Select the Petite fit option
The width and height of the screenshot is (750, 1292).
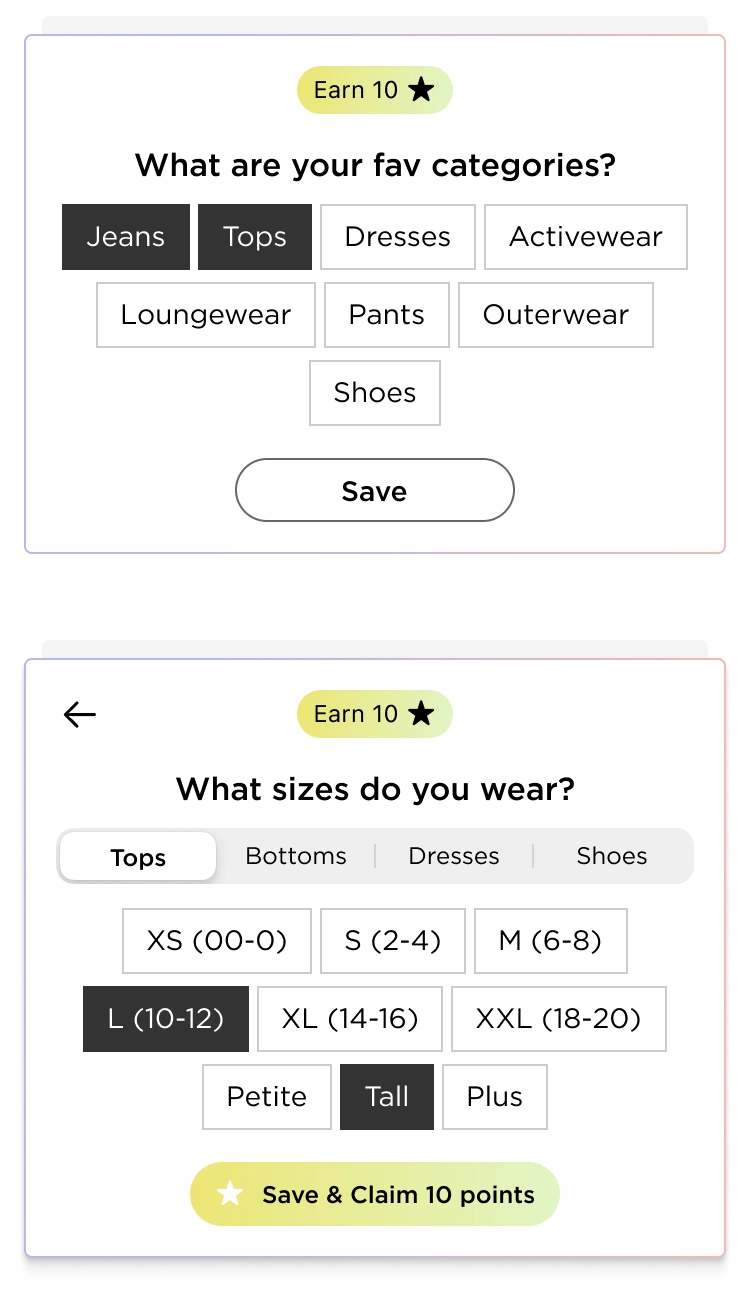[267, 1097]
